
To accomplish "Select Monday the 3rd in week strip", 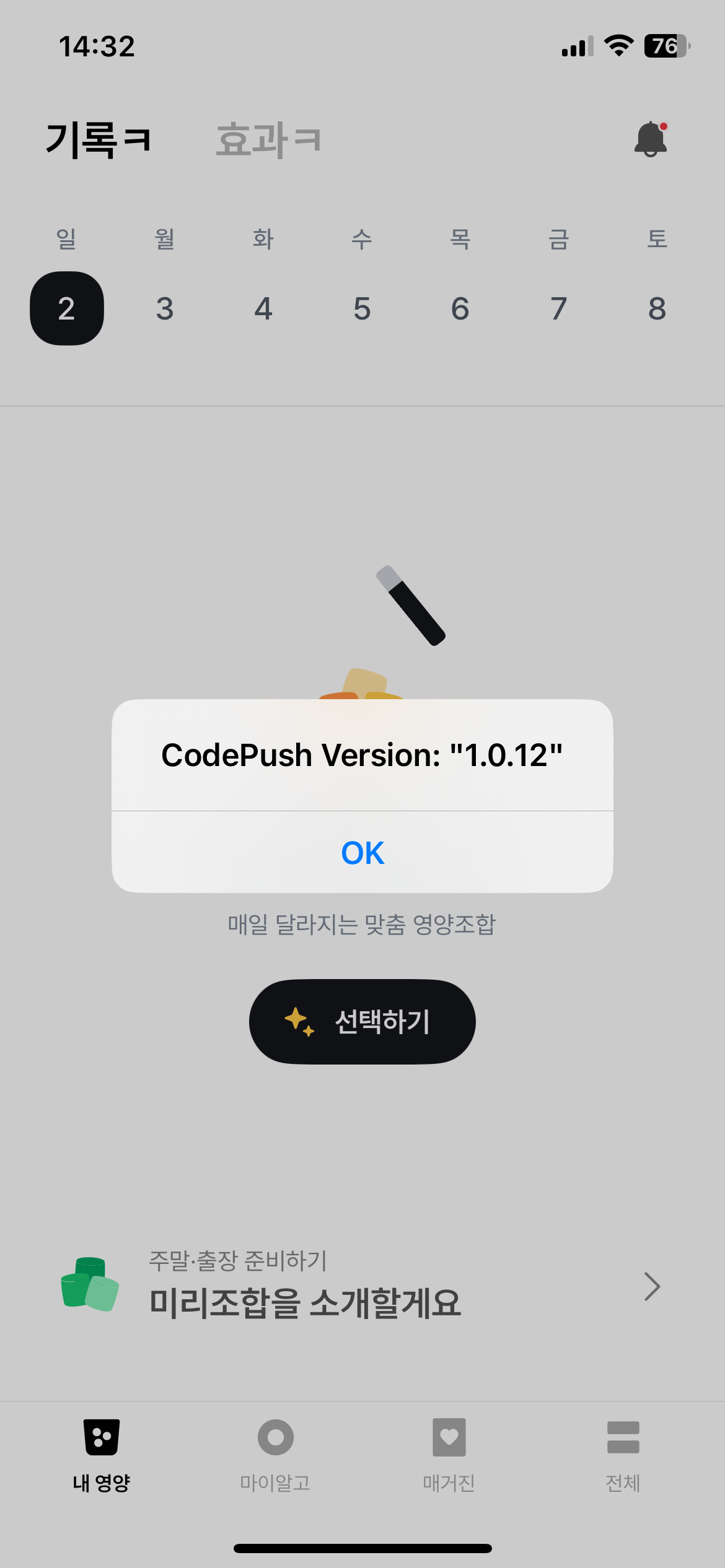I will [x=165, y=308].
